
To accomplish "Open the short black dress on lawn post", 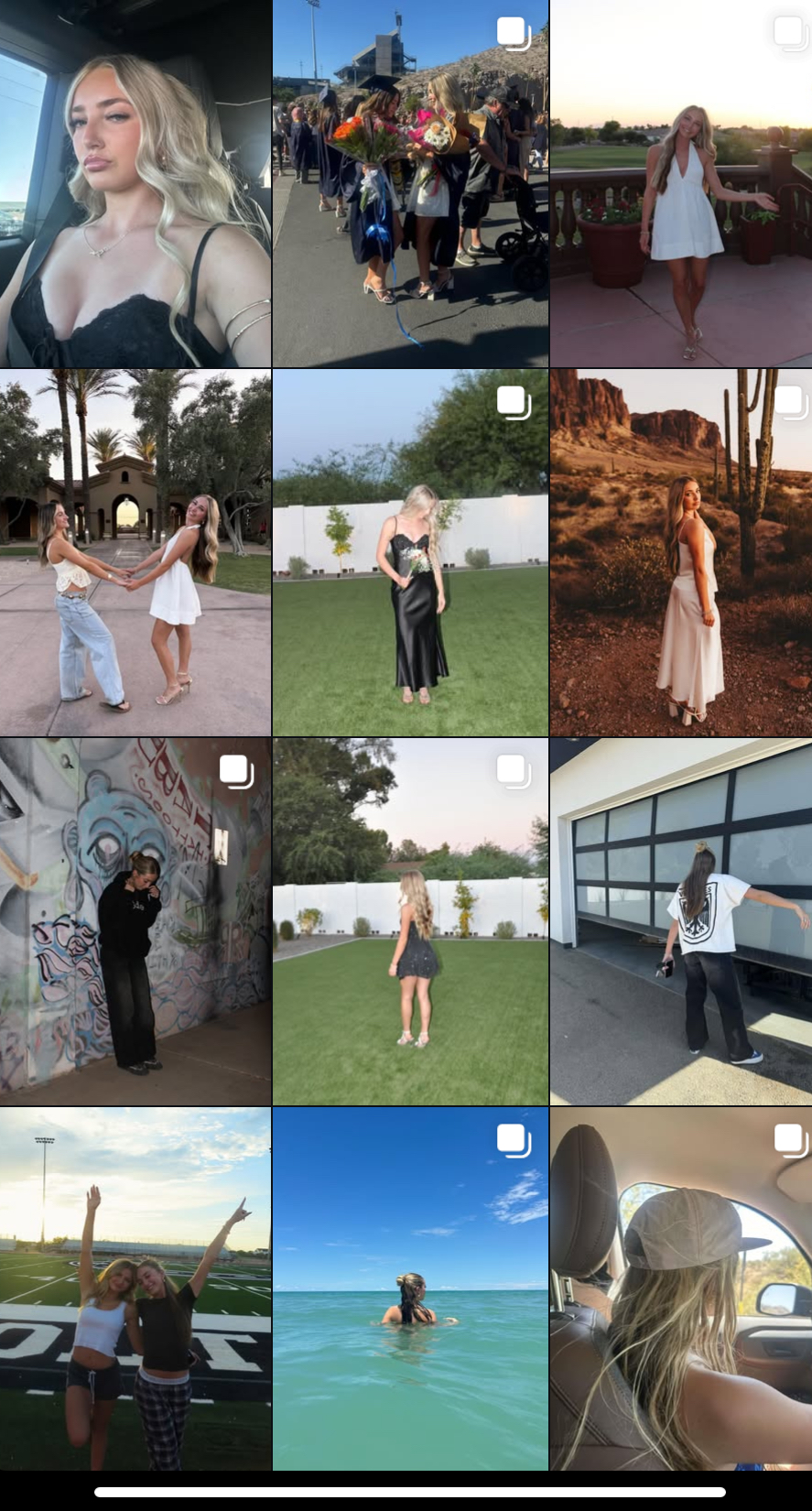I will [410, 921].
